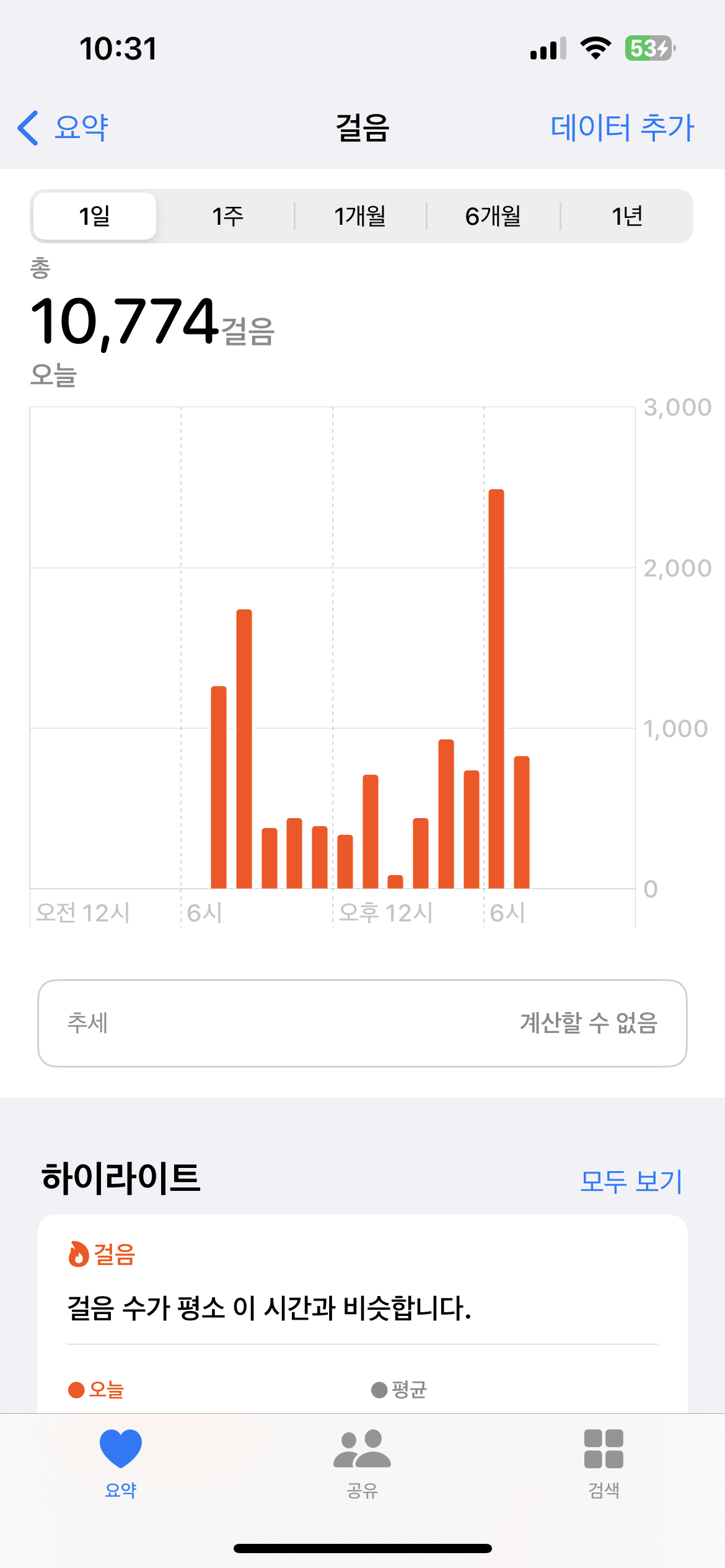
Task: Go back to 요약 screen
Action: pyautogui.click(x=63, y=128)
